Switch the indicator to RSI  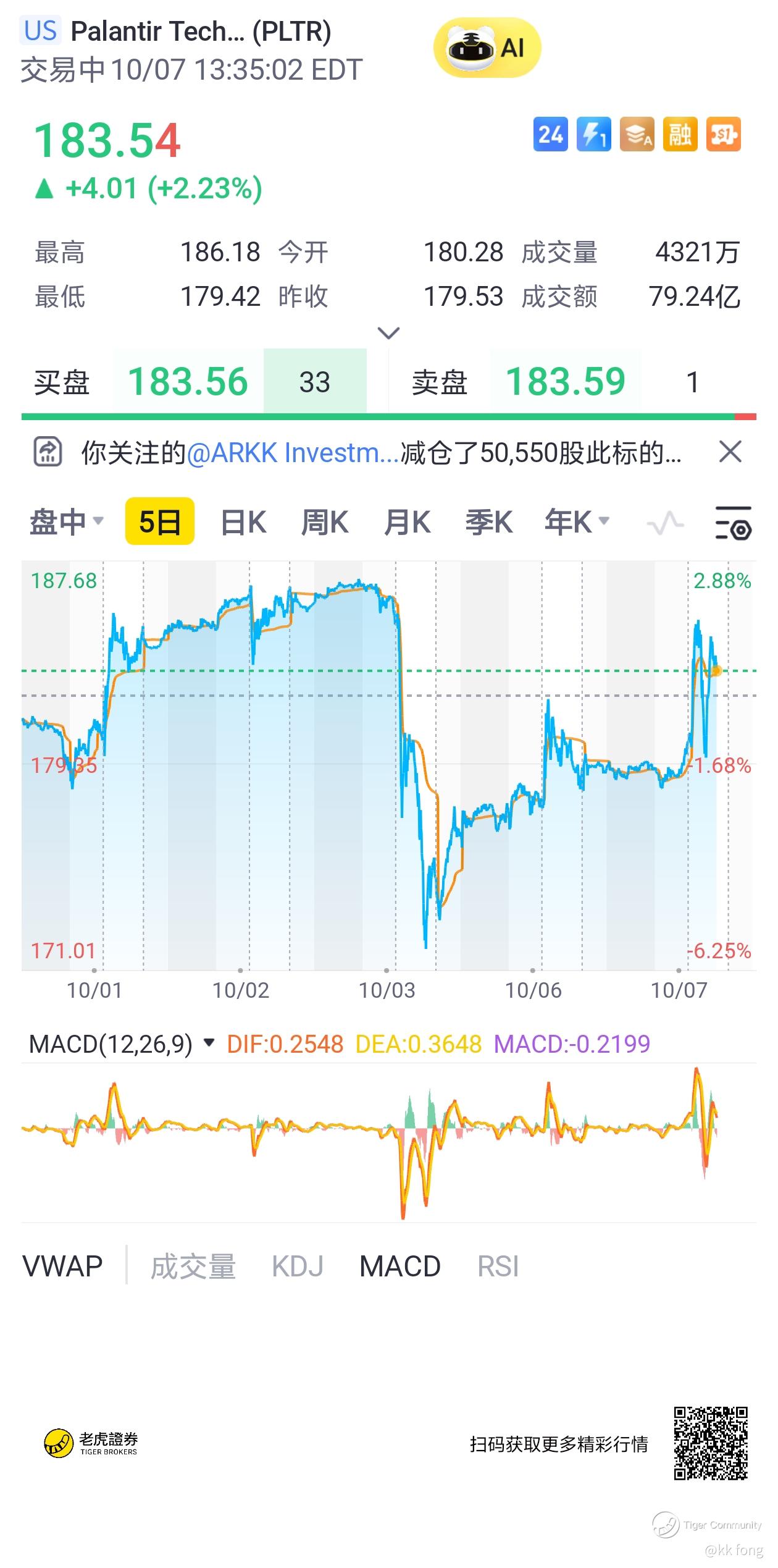tap(498, 1266)
